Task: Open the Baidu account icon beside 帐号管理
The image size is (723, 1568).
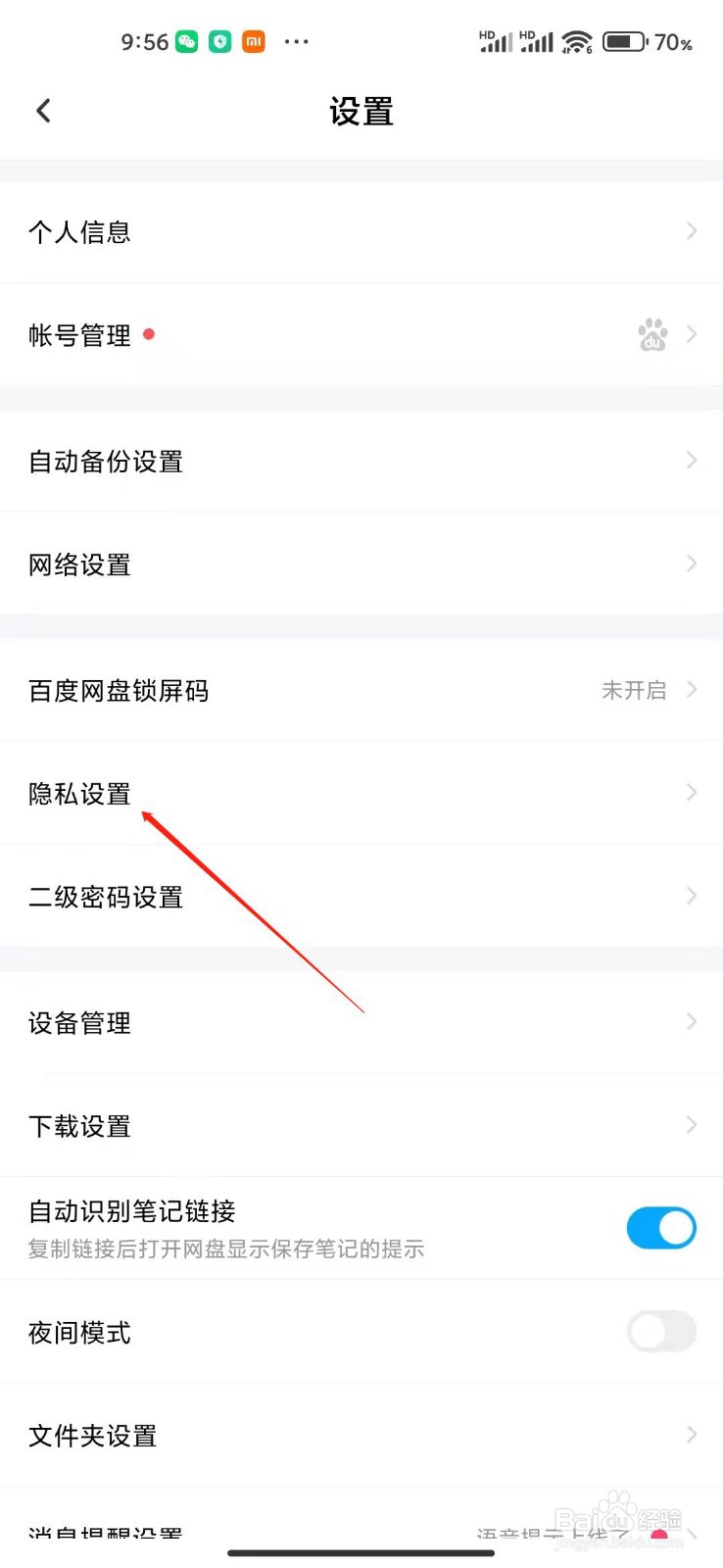Action: 652,334
